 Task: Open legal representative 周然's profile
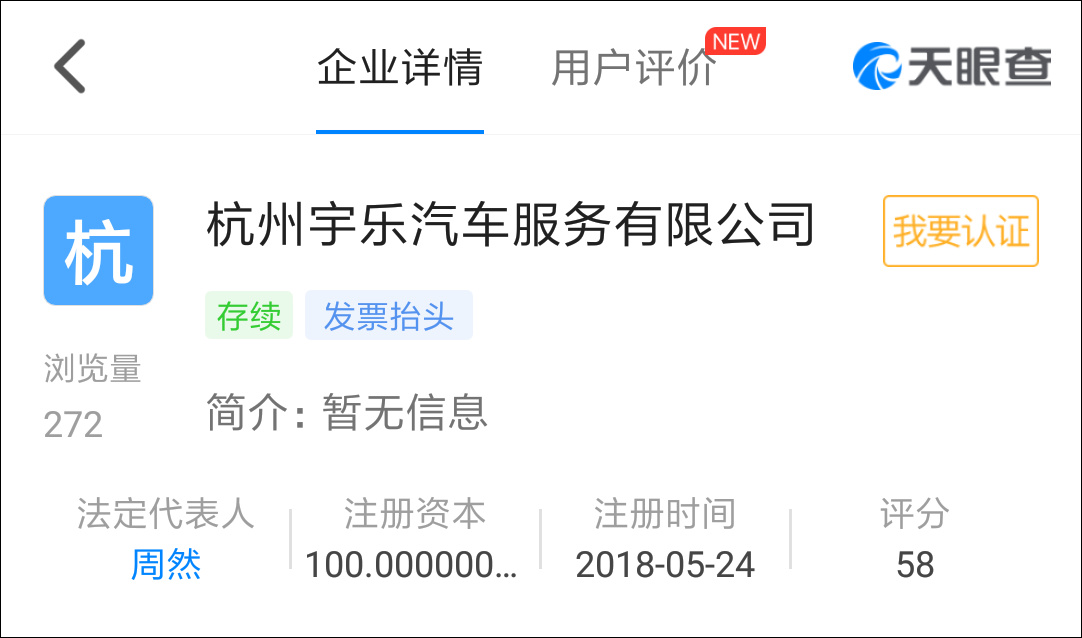(x=166, y=565)
